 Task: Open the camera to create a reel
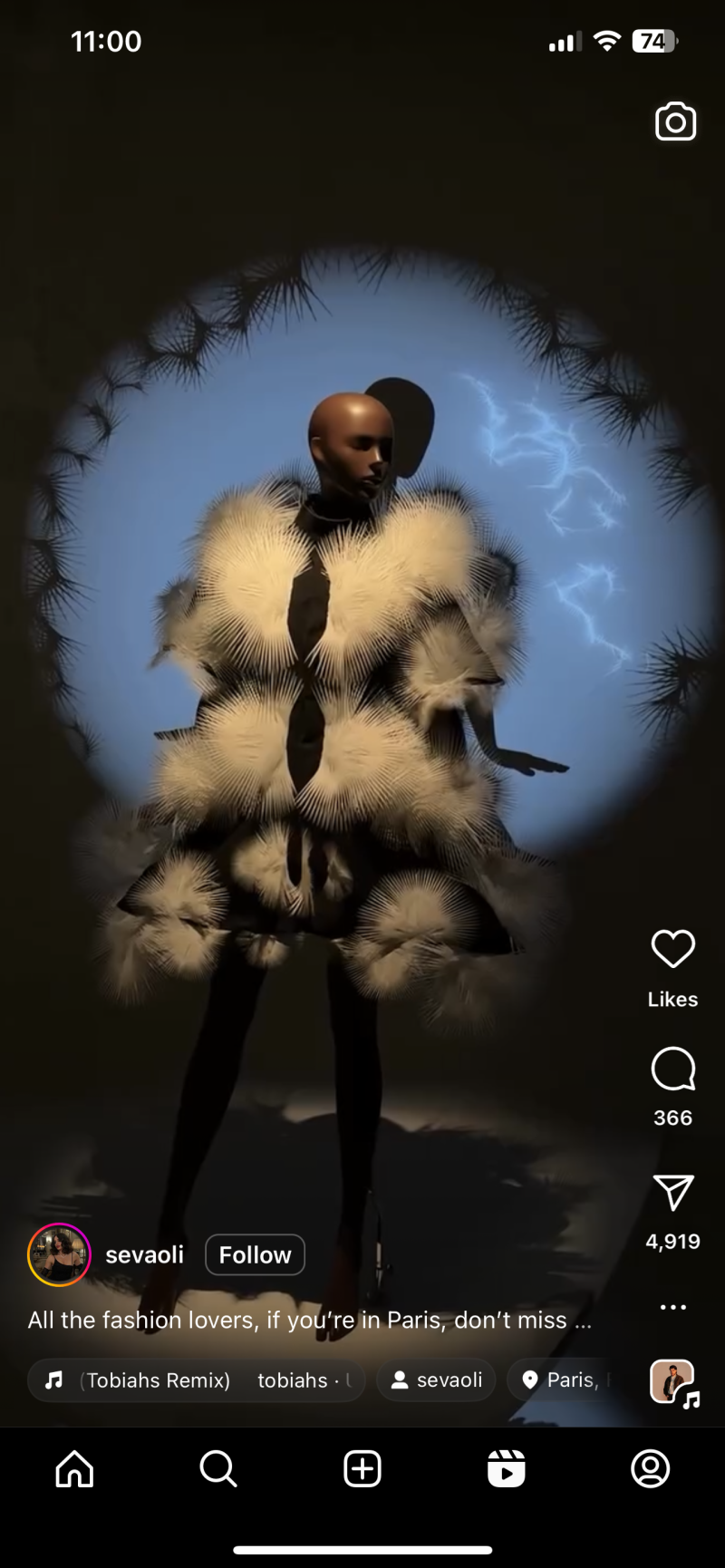tap(675, 122)
